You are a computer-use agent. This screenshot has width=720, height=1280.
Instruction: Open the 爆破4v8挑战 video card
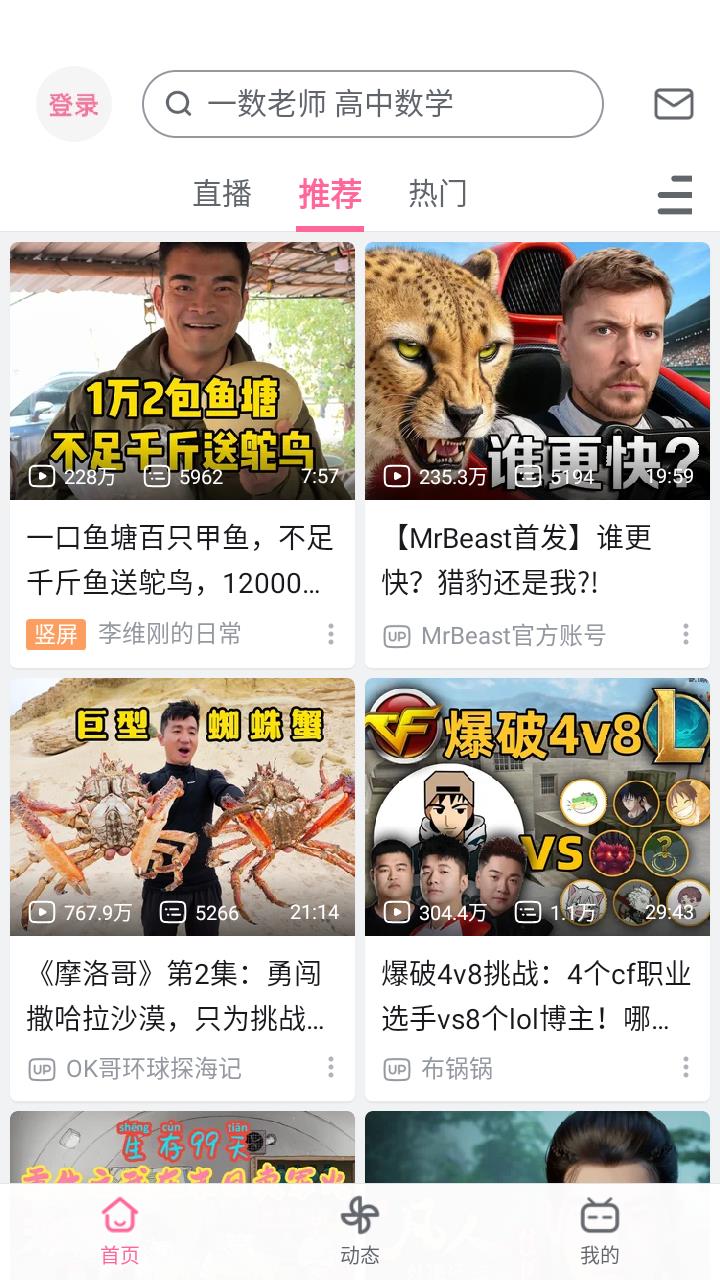pyautogui.click(x=537, y=808)
